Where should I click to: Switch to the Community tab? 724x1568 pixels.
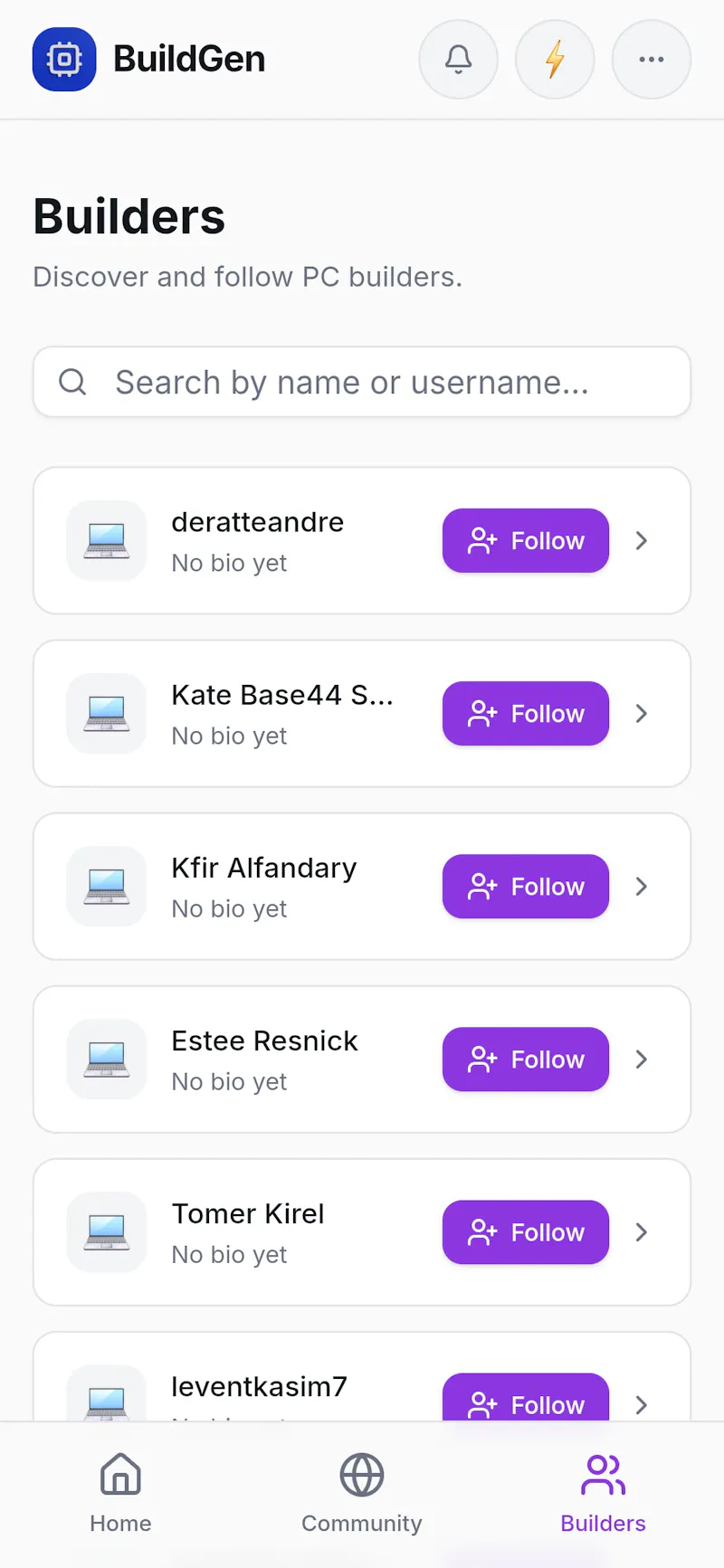click(x=362, y=1493)
